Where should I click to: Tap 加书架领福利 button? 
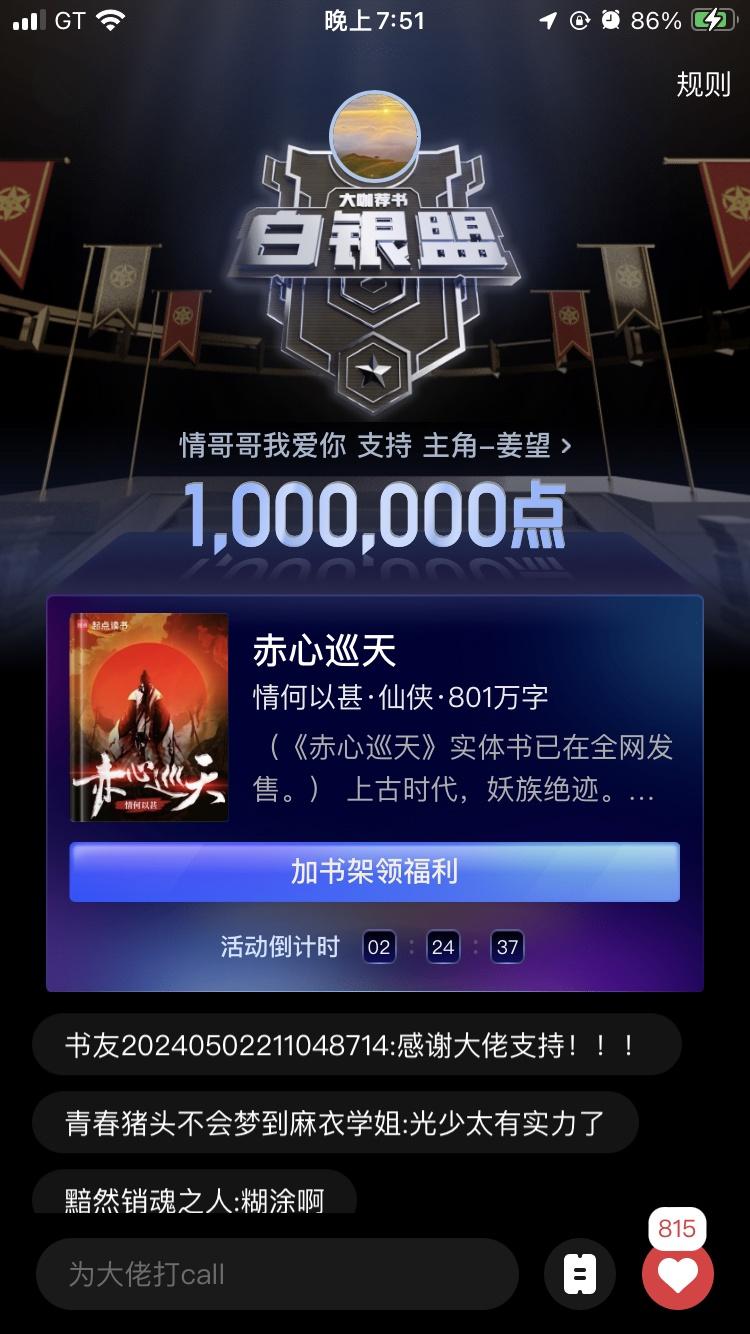pos(374,872)
